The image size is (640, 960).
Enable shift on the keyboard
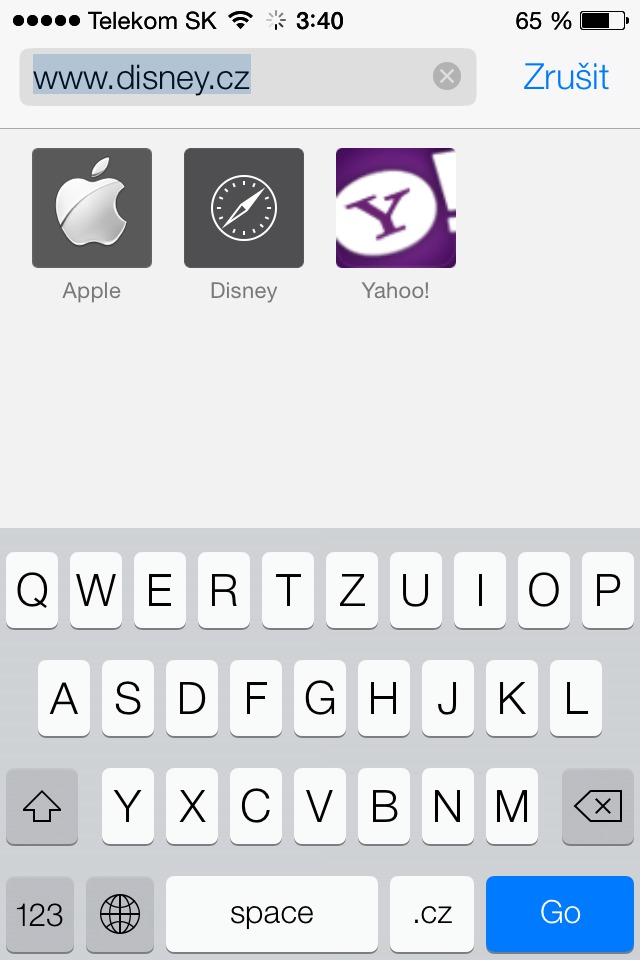coord(42,806)
